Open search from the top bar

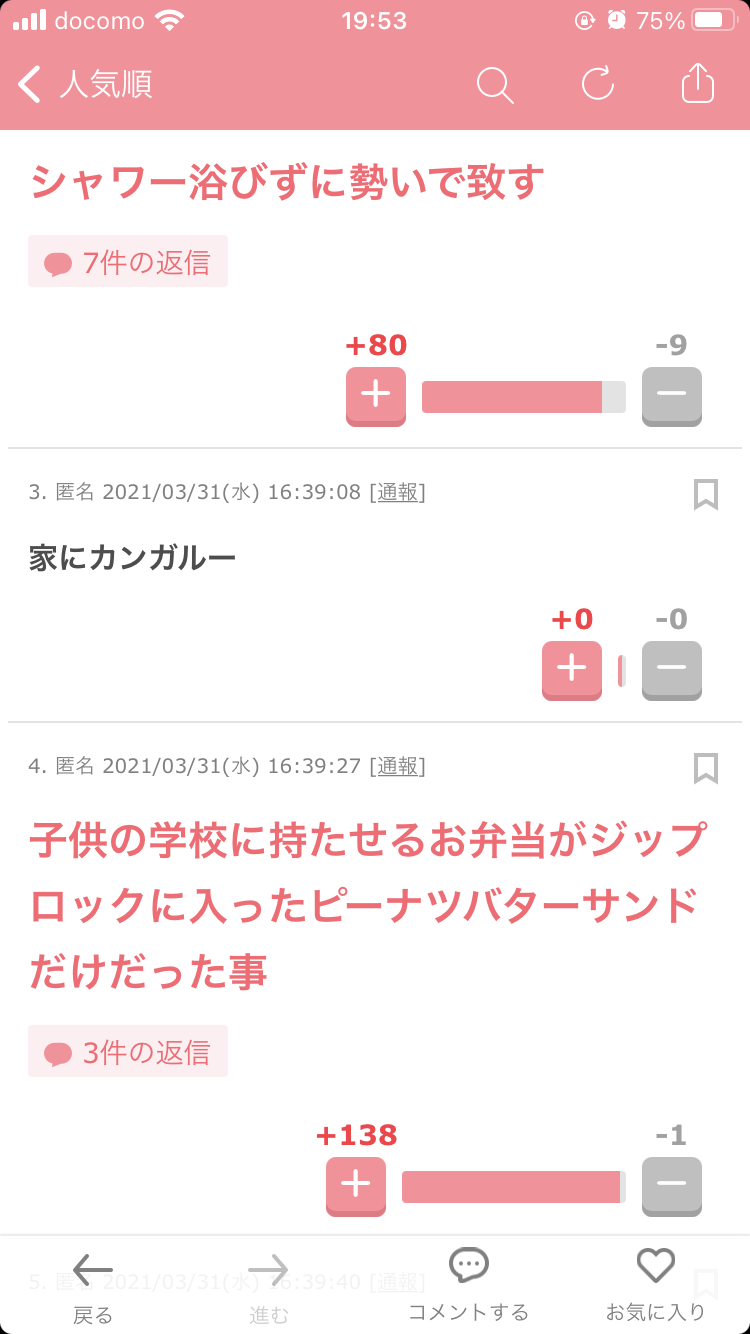click(x=495, y=85)
